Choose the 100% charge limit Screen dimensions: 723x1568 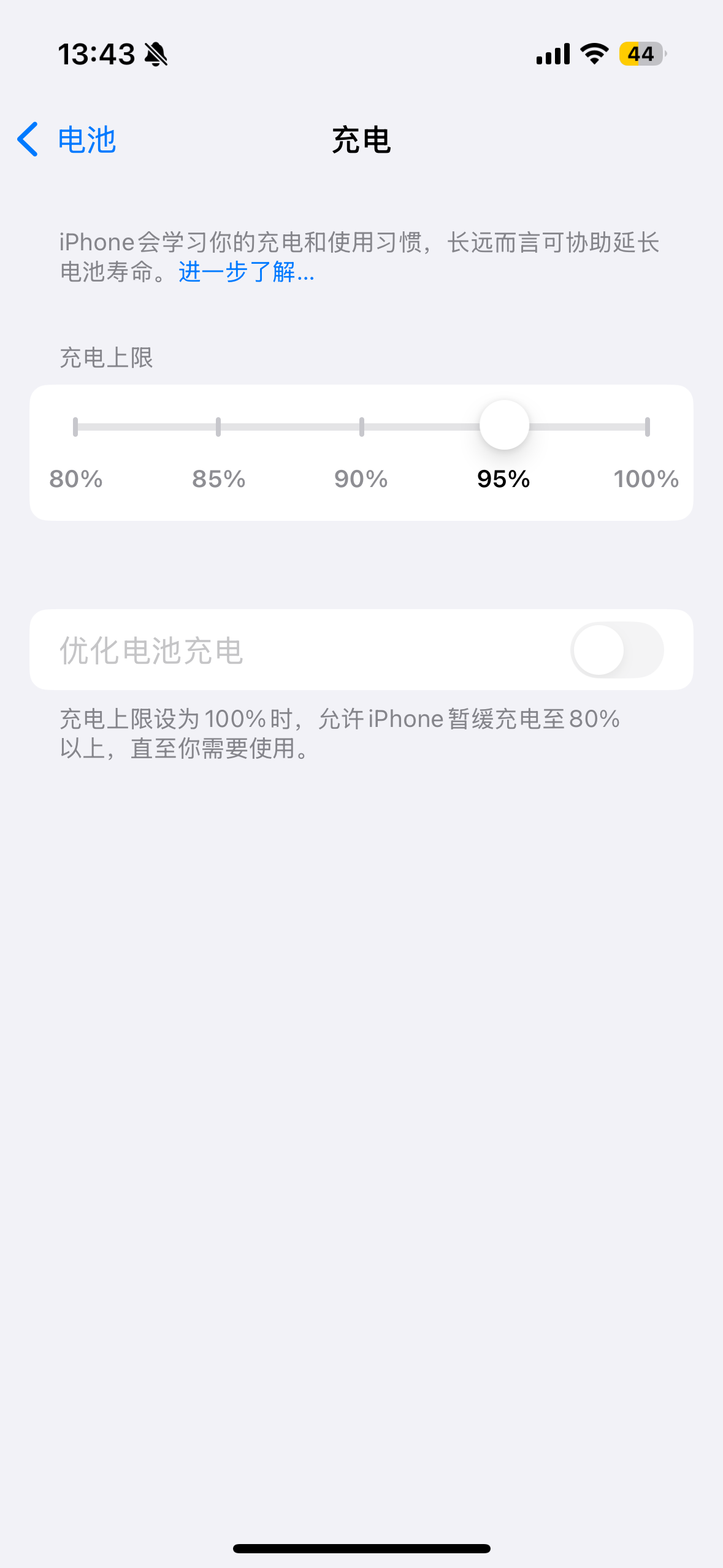click(647, 427)
